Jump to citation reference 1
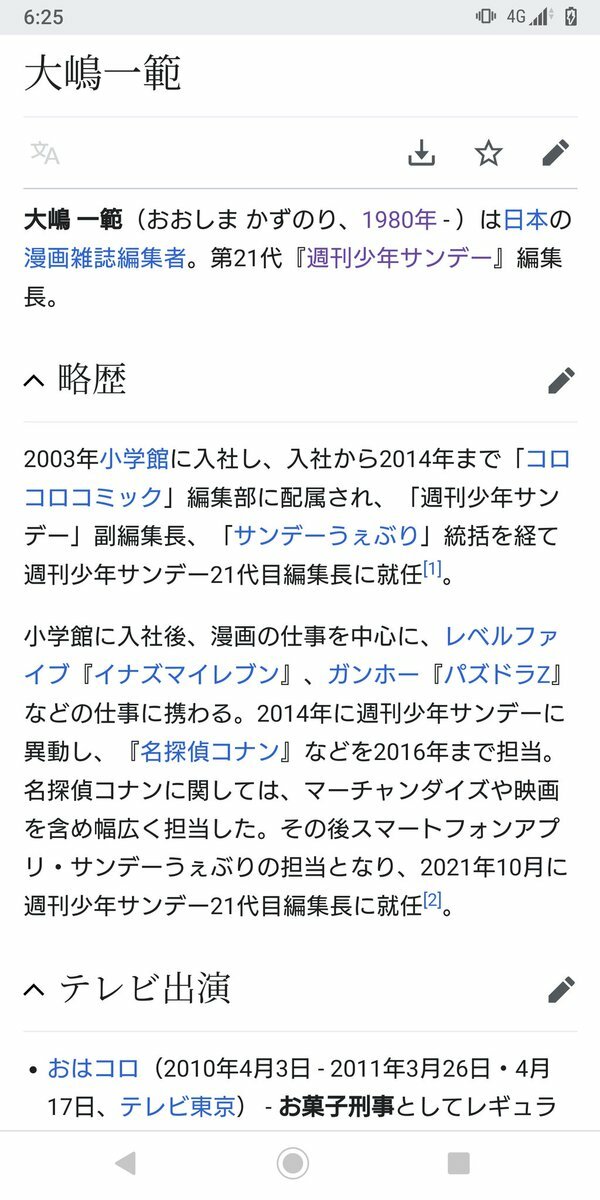Screen dimensions: 600x1200 (x=432, y=569)
